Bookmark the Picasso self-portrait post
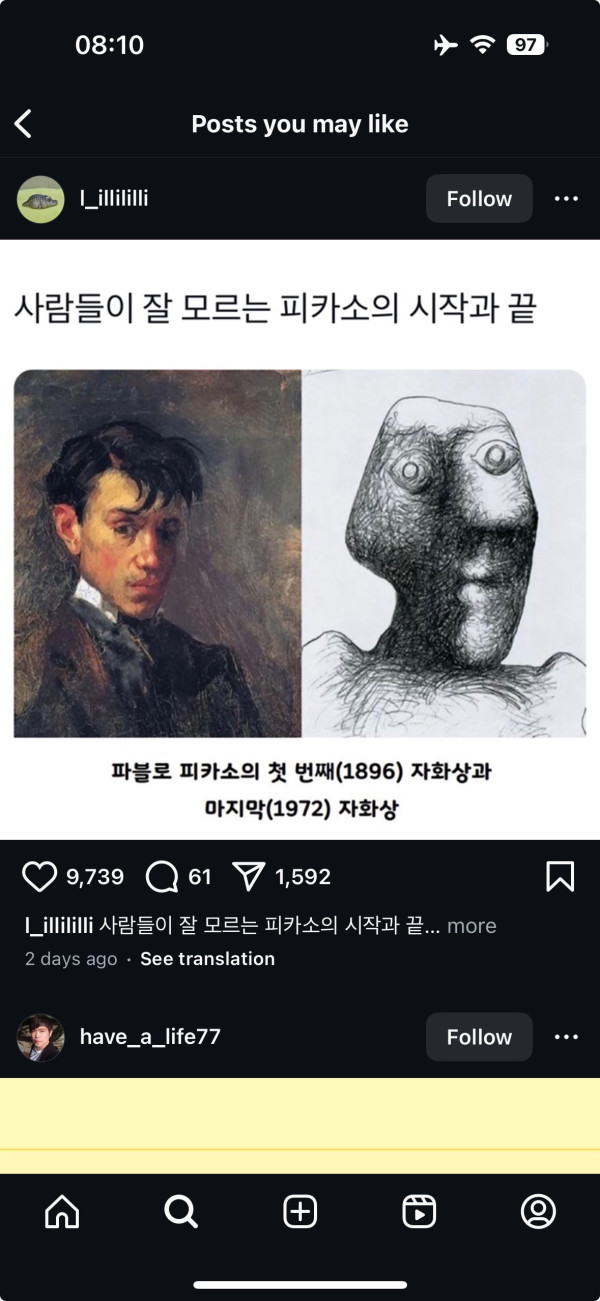This screenshot has height=1301, width=600. (560, 877)
